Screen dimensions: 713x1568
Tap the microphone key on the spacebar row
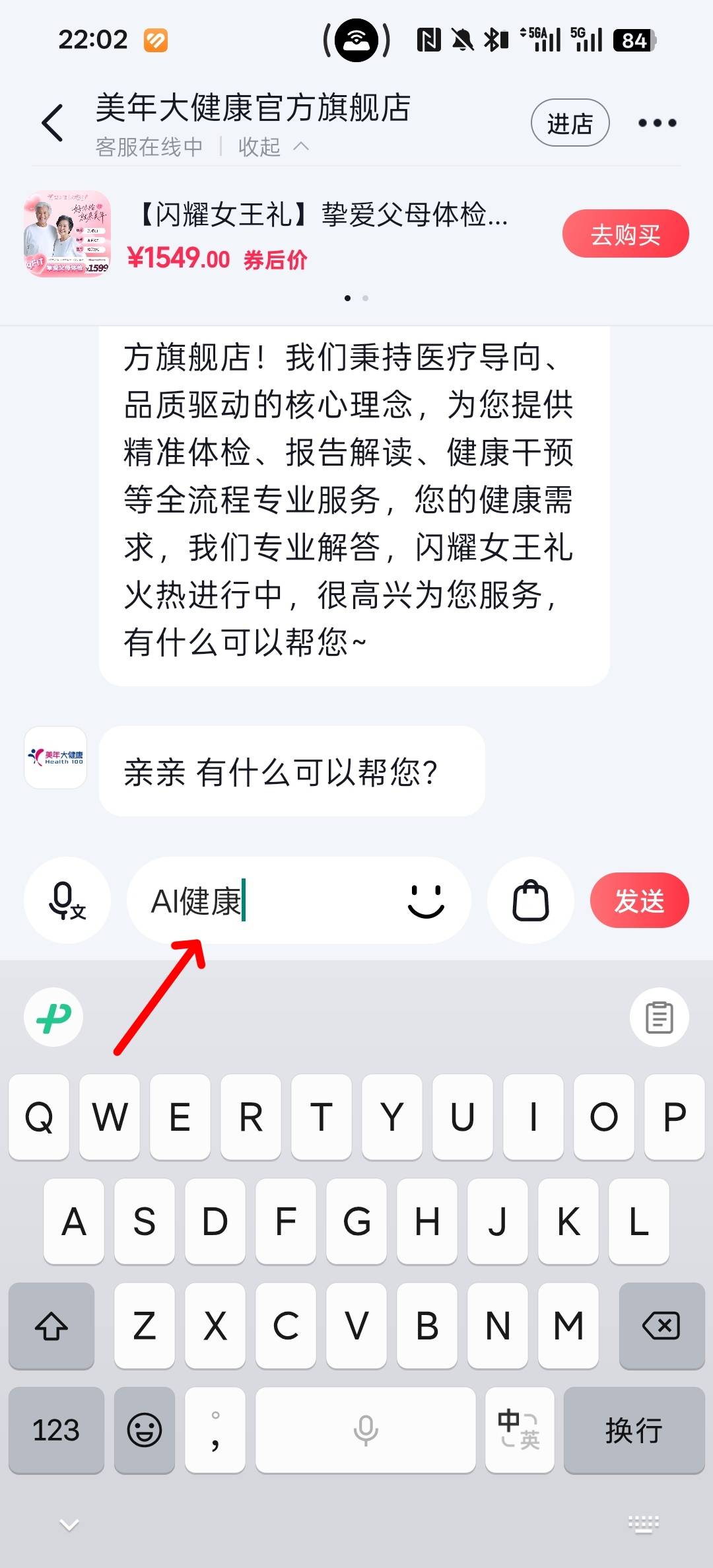click(365, 1431)
